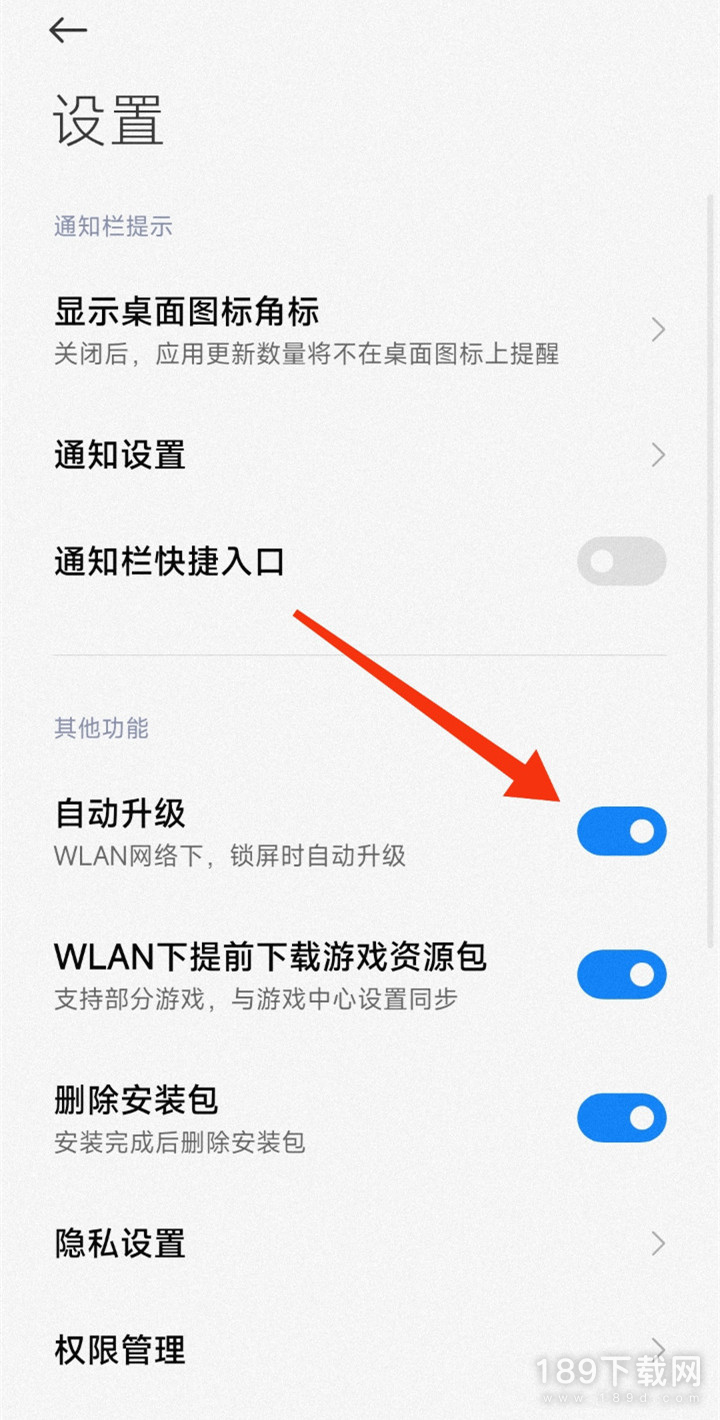
Task: Turn off the 自动升级 switch
Action: pos(621,831)
